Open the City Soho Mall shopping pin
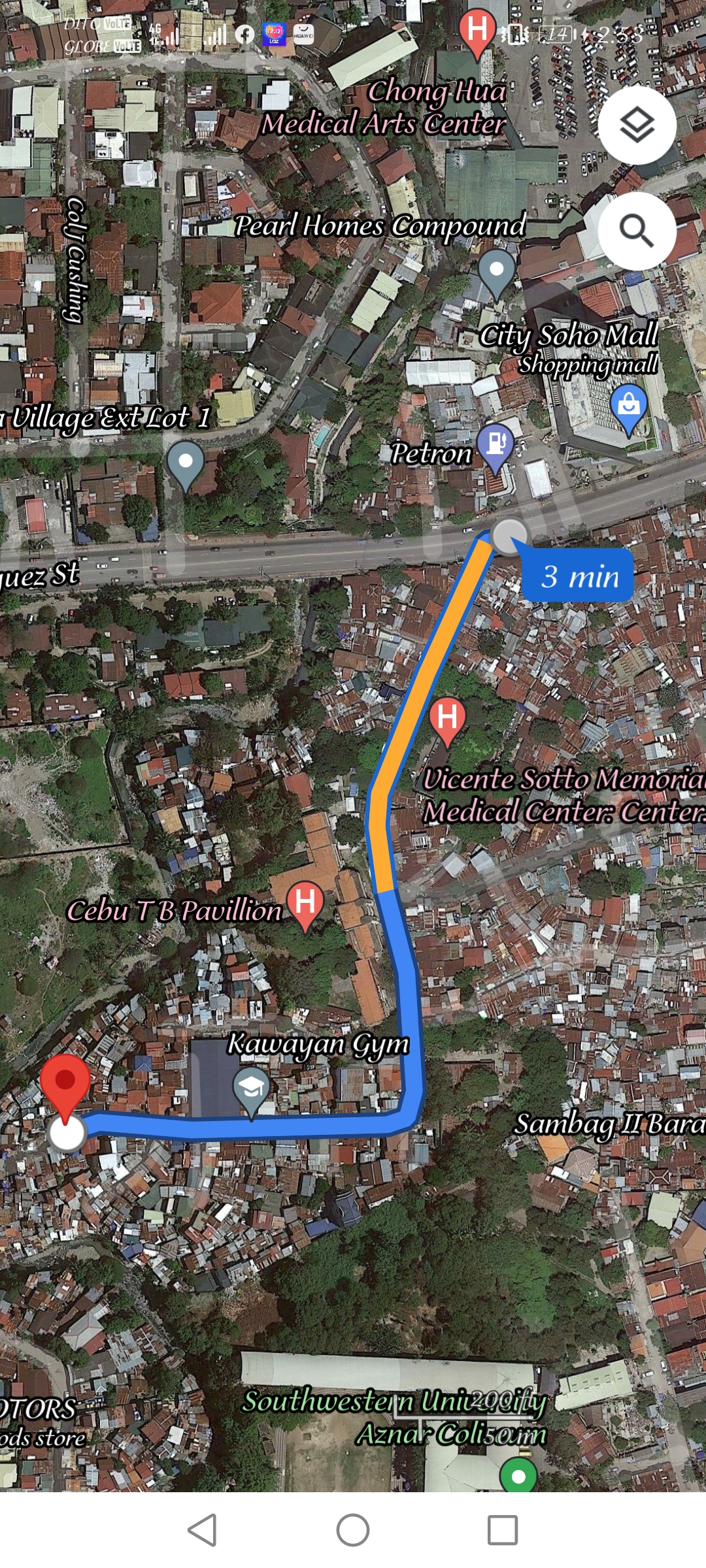The height and width of the screenshot is (1568, 706). pyautogui.click(x=629, y=407)
